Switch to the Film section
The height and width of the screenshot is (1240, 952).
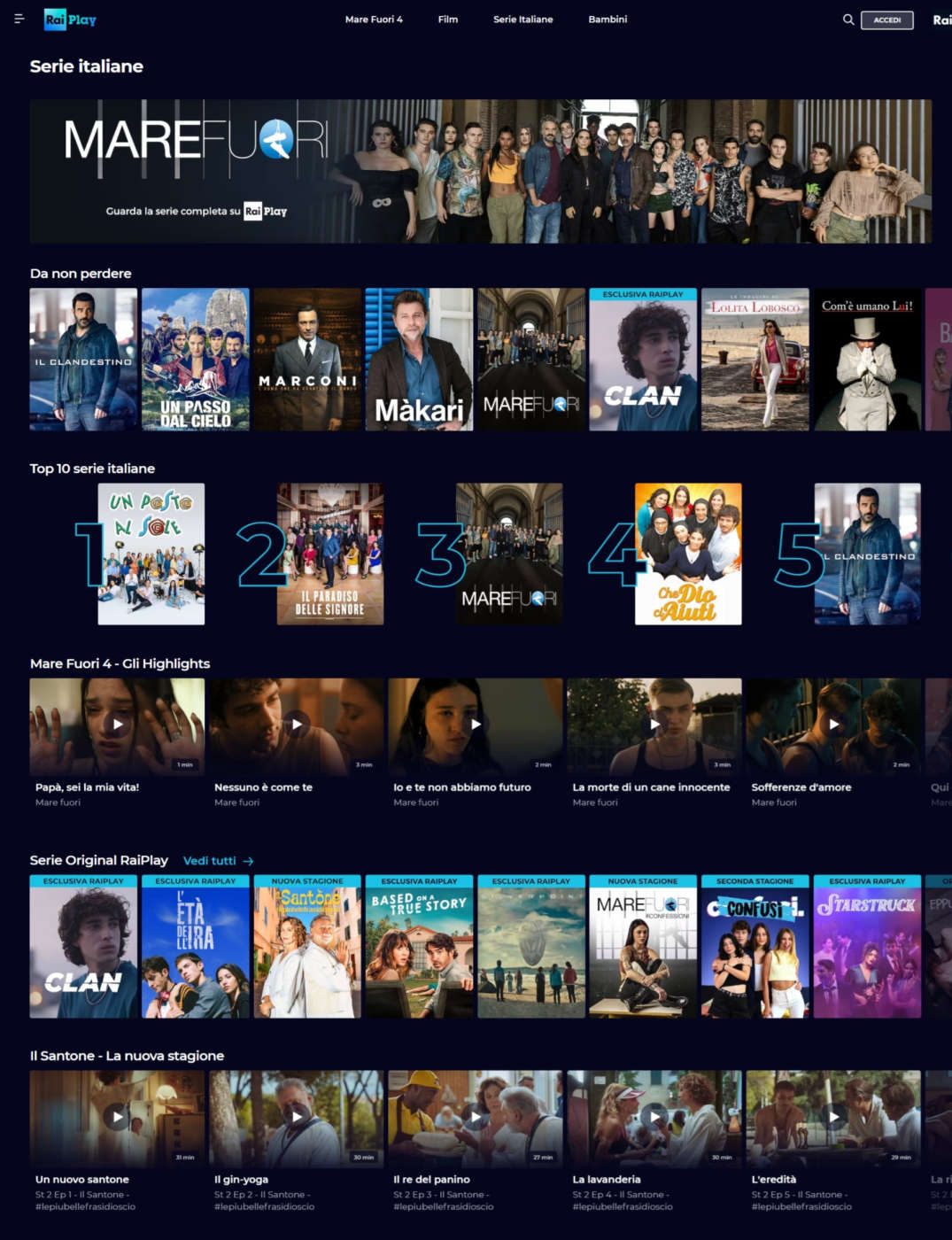click(x=447, y=19)
